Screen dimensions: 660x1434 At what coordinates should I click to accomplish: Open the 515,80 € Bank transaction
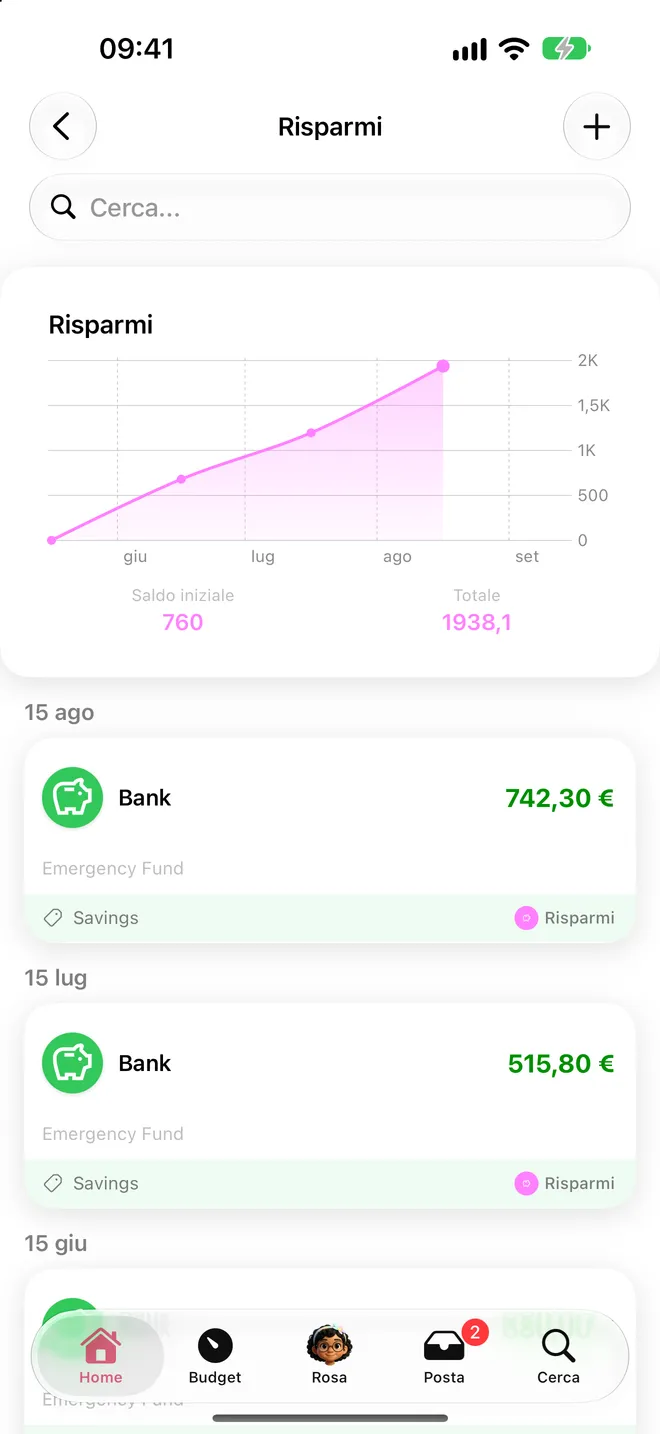(330, 1105)
